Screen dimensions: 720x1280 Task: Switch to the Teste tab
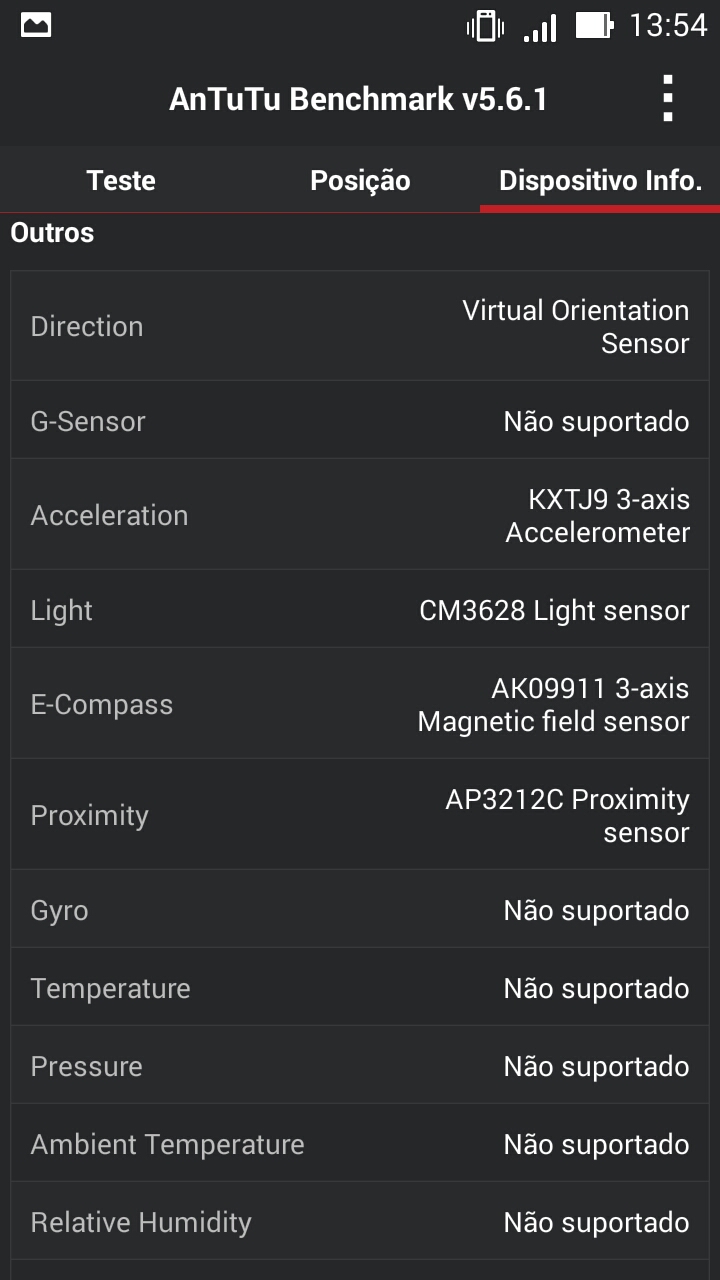120,181
